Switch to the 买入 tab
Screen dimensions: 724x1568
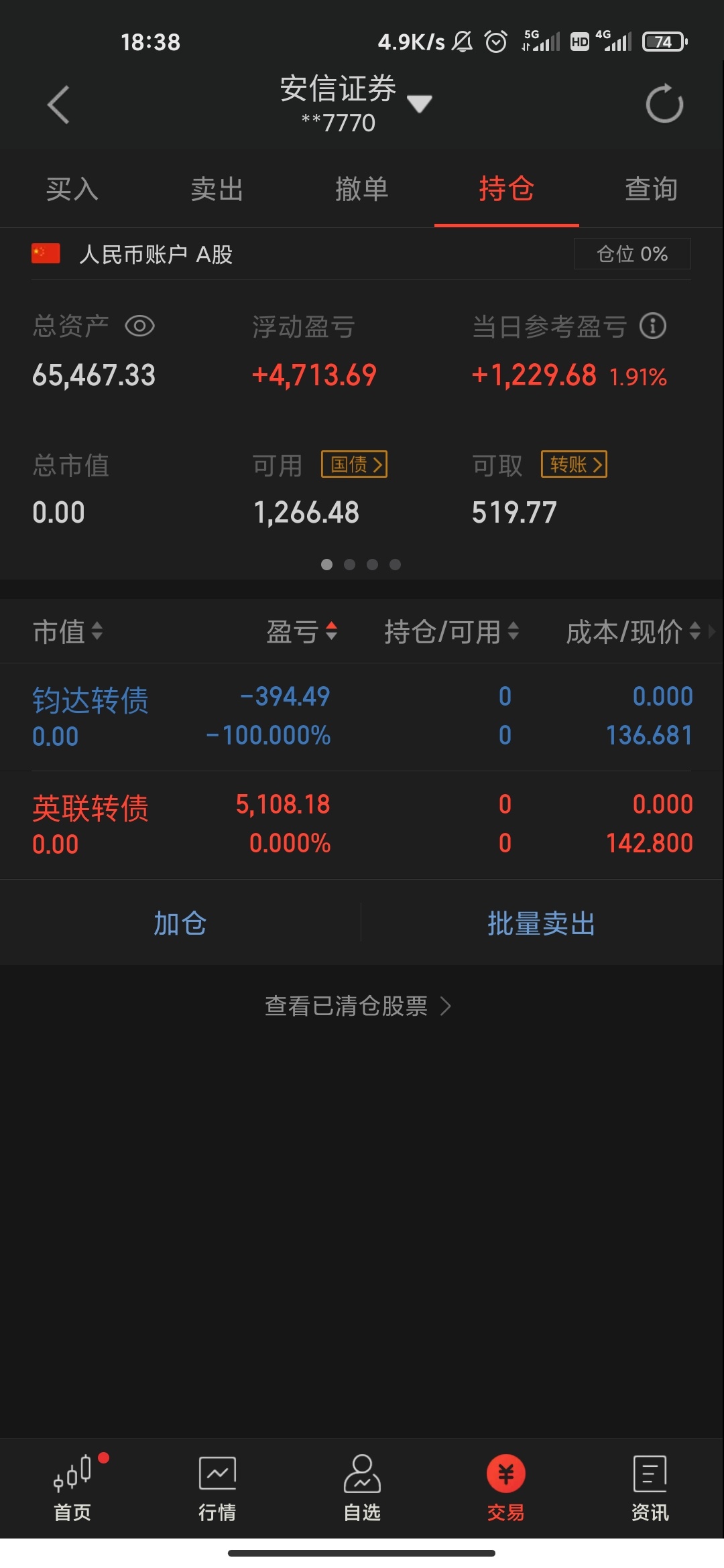(x=72, y=189)
